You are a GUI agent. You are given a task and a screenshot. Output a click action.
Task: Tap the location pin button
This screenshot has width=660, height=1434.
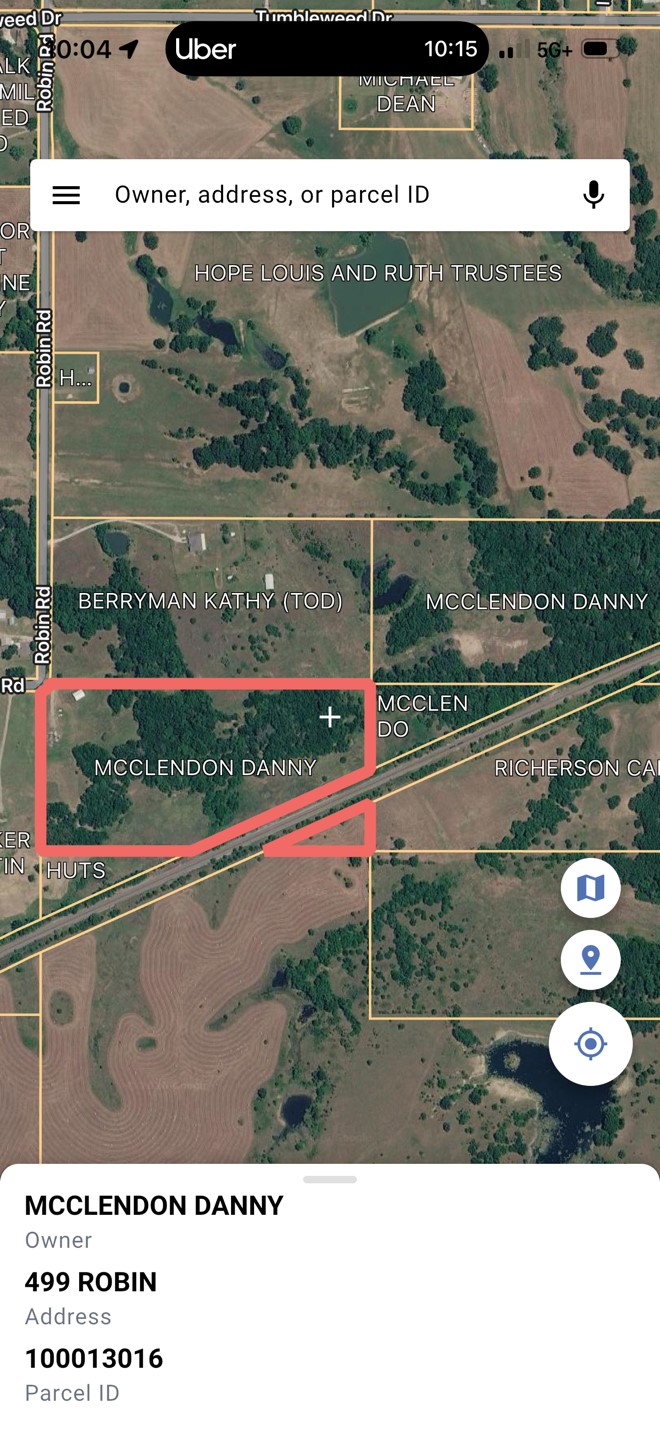tap(591, 960)
